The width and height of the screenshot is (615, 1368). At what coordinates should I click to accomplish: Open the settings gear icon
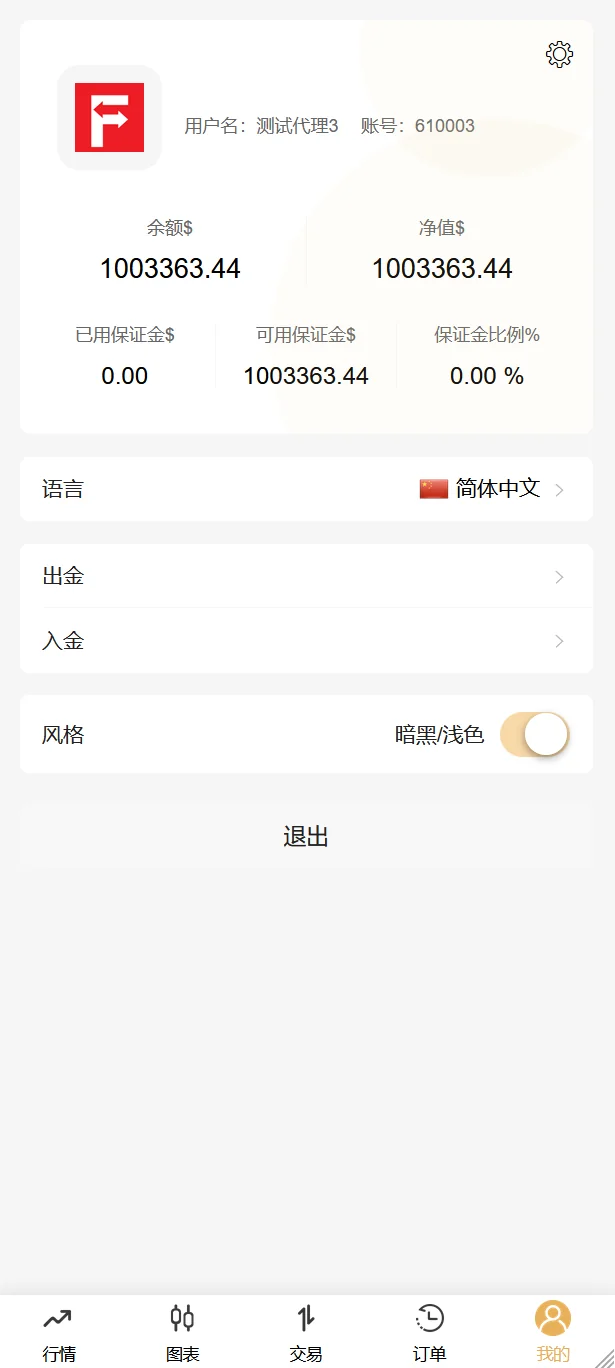pos(559,54)
